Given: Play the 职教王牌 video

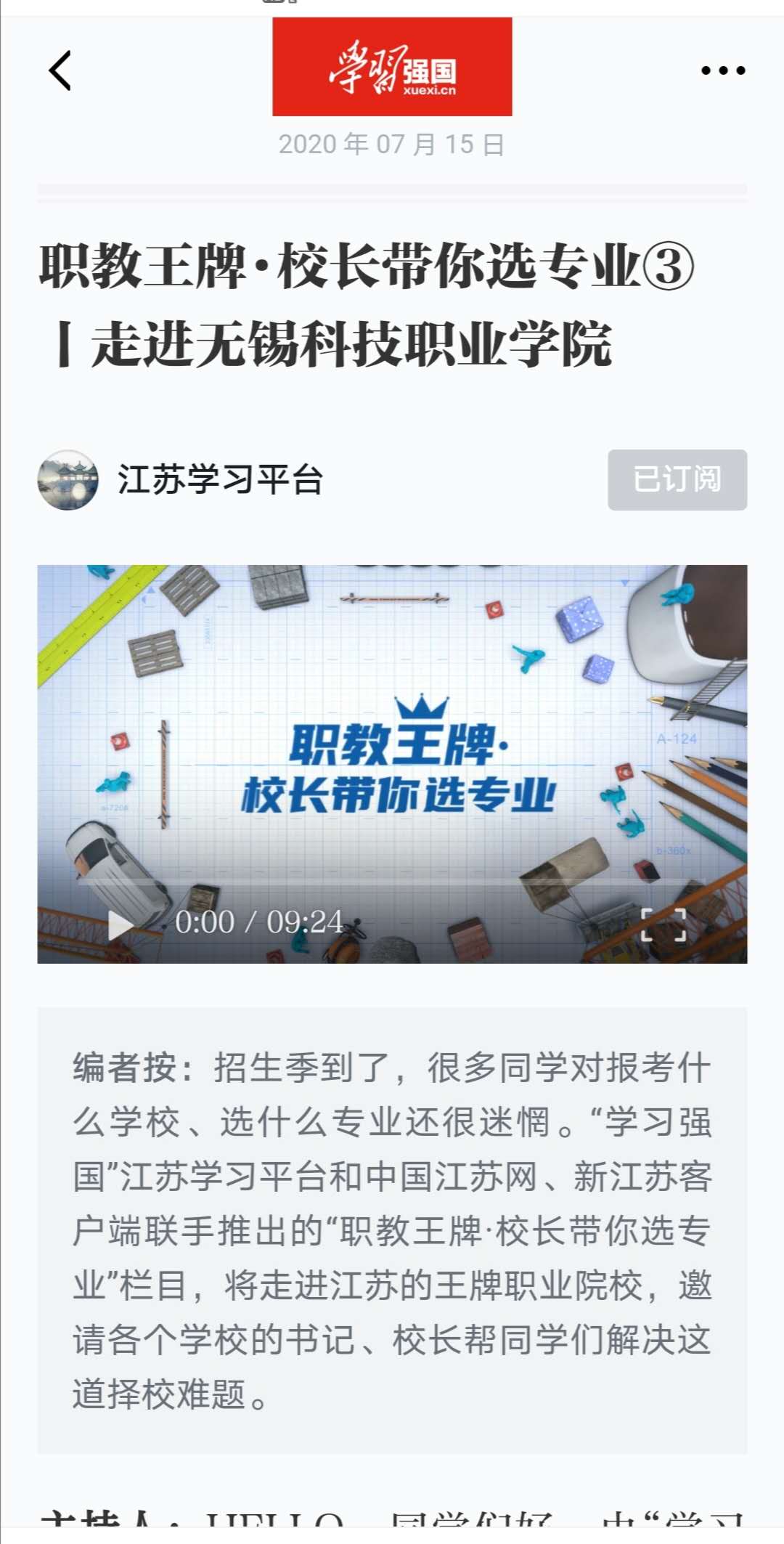Looking at the screenshot, I should 120,925.
